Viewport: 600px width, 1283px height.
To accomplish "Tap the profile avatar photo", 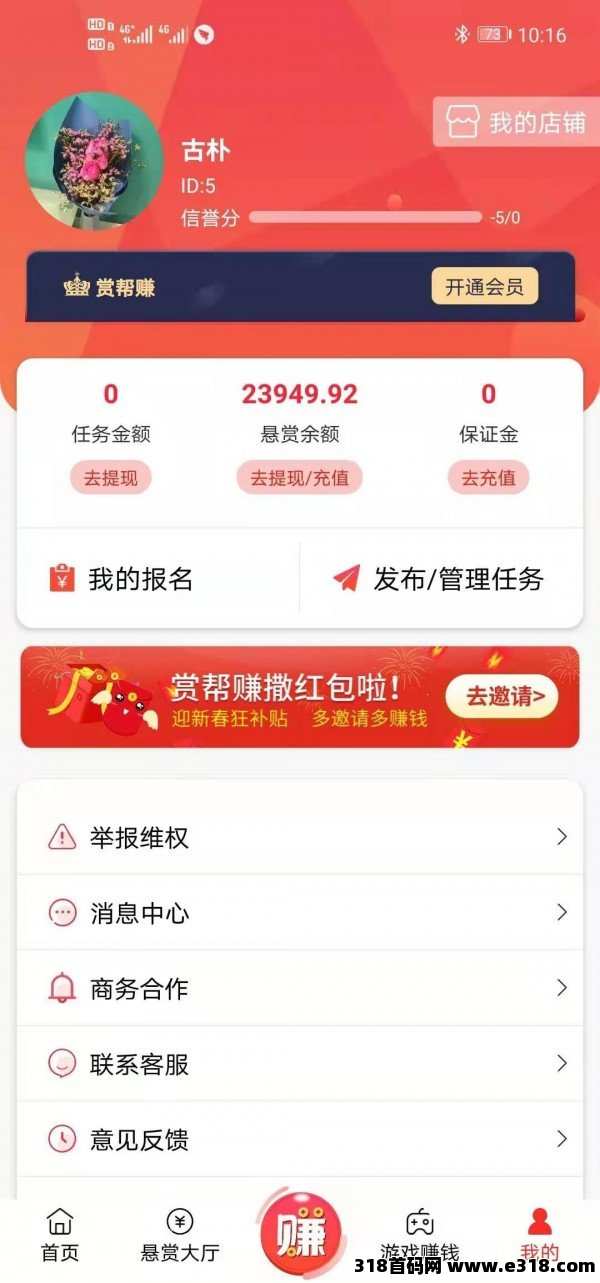I will pyautogui.click(x=94, y=162).
